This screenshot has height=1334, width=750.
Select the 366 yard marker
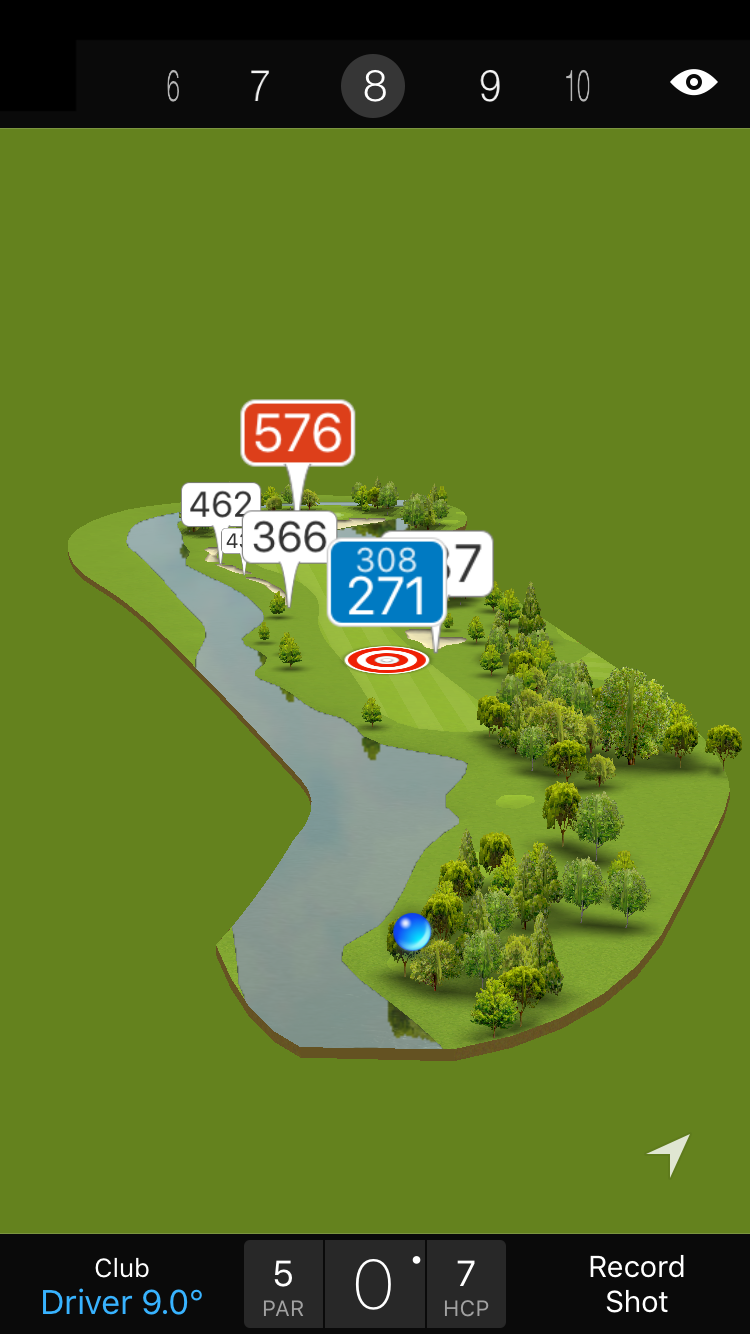[x=289, y=538]
